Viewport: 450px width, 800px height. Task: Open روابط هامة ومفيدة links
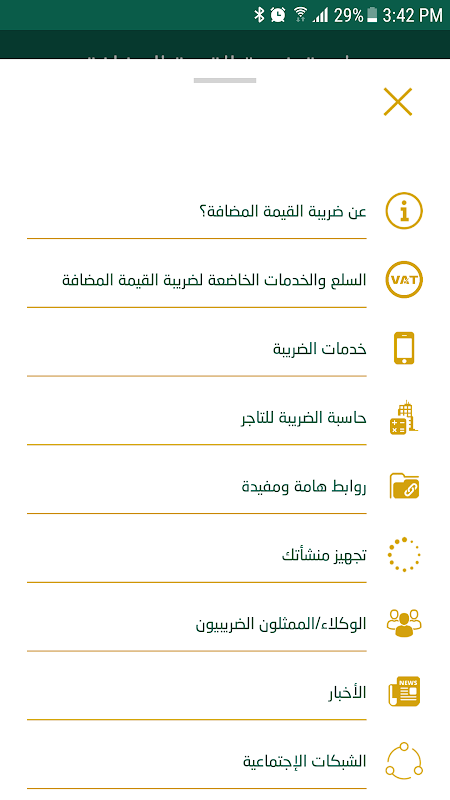(225, 486)
